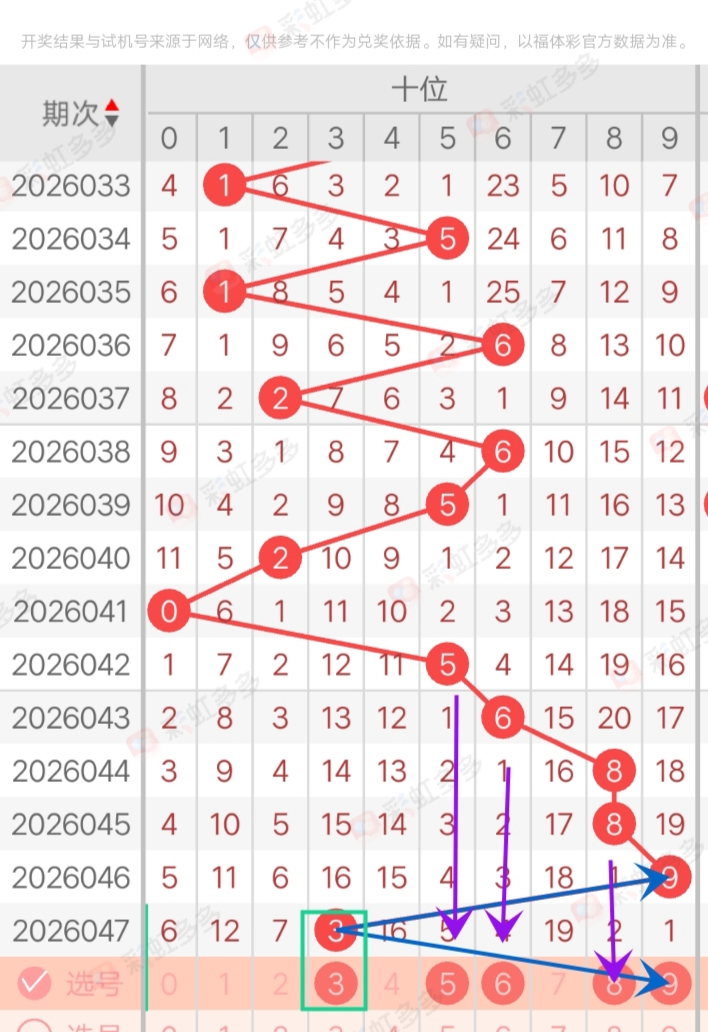Deselect number 3 in the 选号 row
The width and height of the screenshot is (708, 1032).
pyautogui.click(x=336, y=985)
